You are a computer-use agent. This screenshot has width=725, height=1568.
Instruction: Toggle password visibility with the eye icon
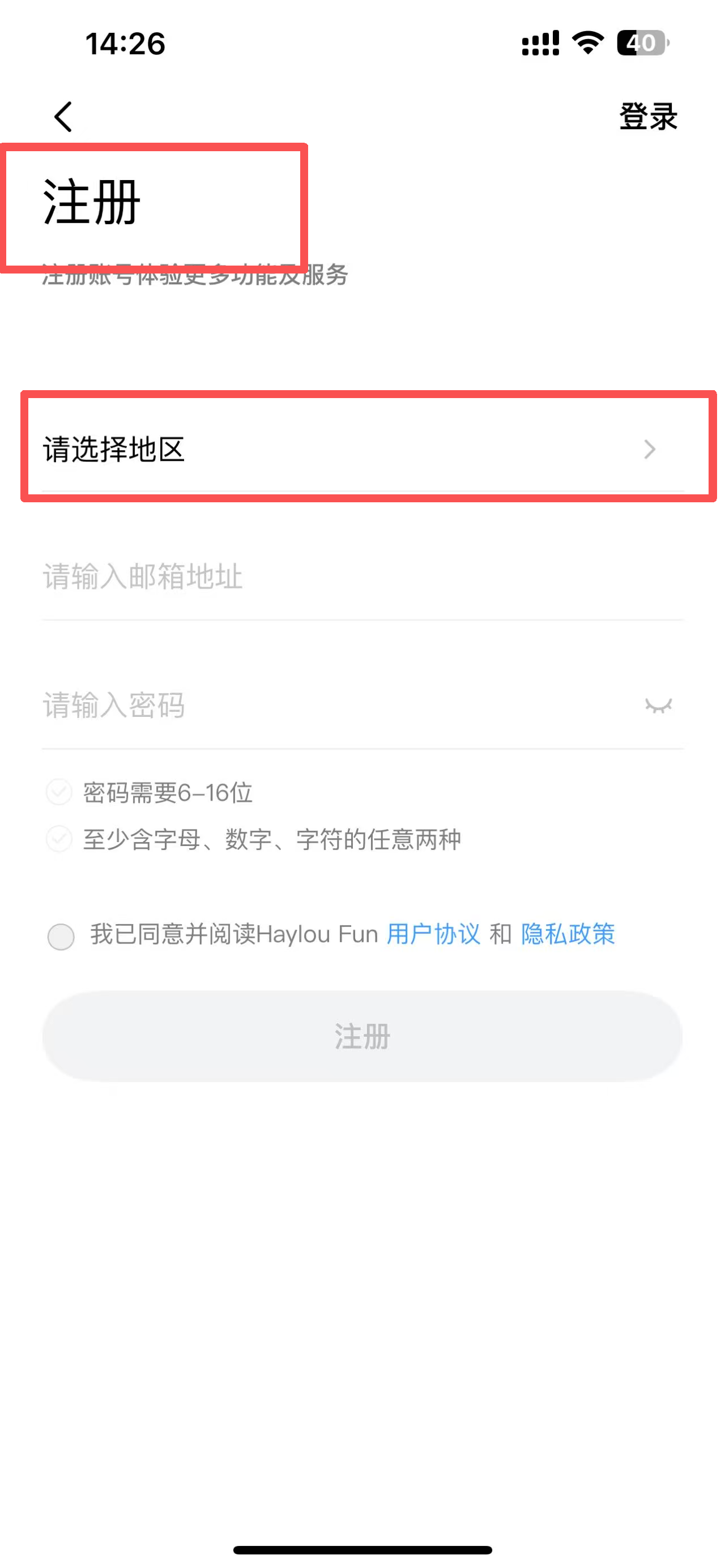(658, 706)
